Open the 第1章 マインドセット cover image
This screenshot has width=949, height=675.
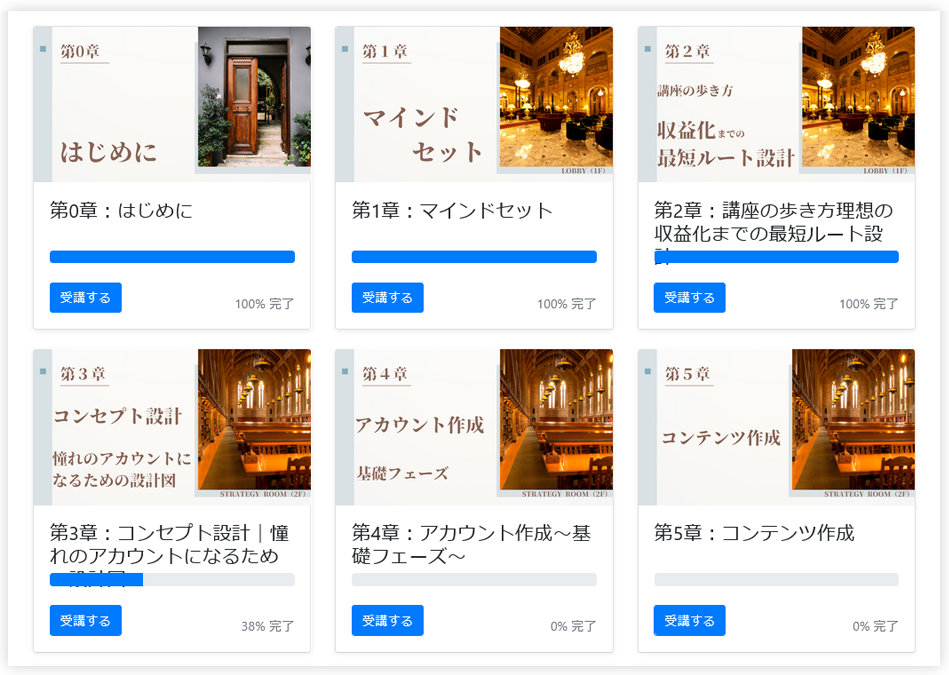(474, 104)
